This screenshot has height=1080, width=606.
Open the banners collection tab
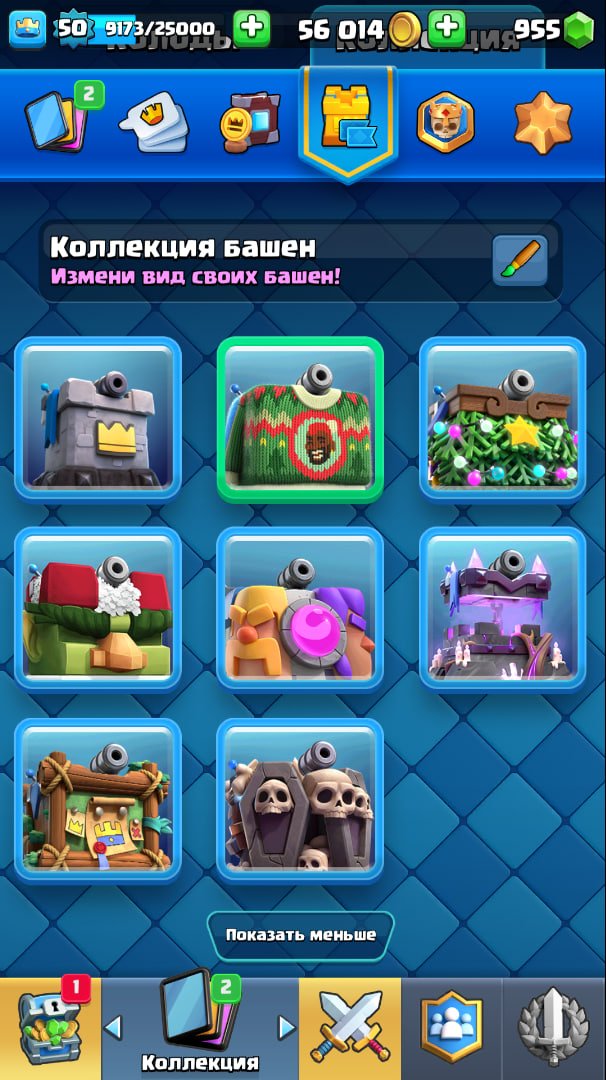(x=247, y=125)
